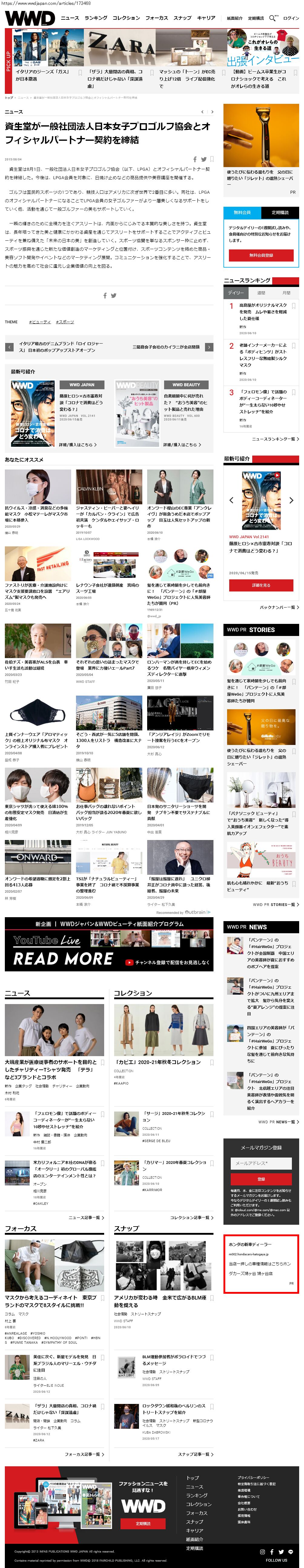This screenshot has height=1568, width=304.
Task: Go to コレクション in the top menu
Action: [x=126, y=18]
